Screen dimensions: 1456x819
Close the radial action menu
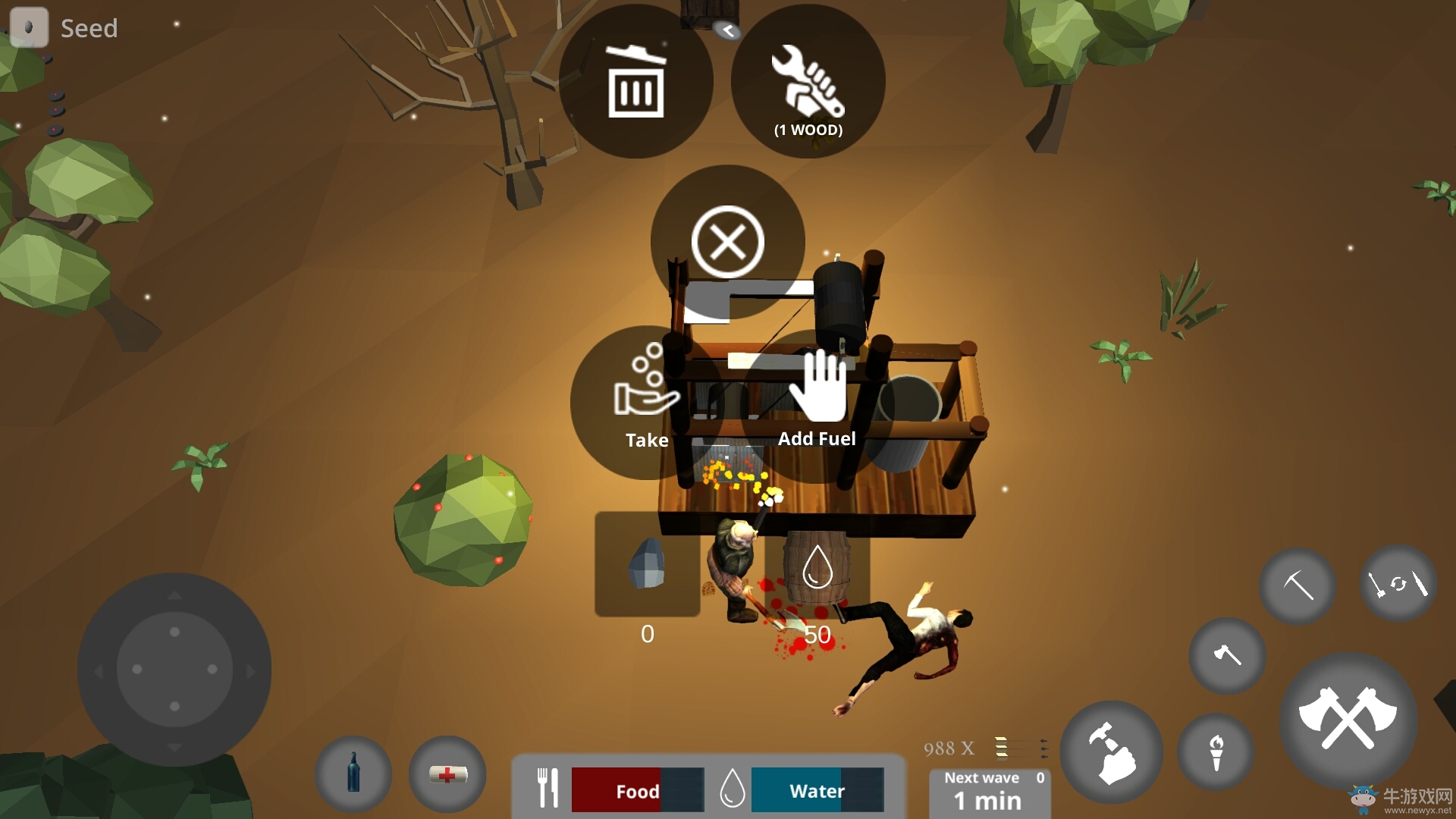727,243
